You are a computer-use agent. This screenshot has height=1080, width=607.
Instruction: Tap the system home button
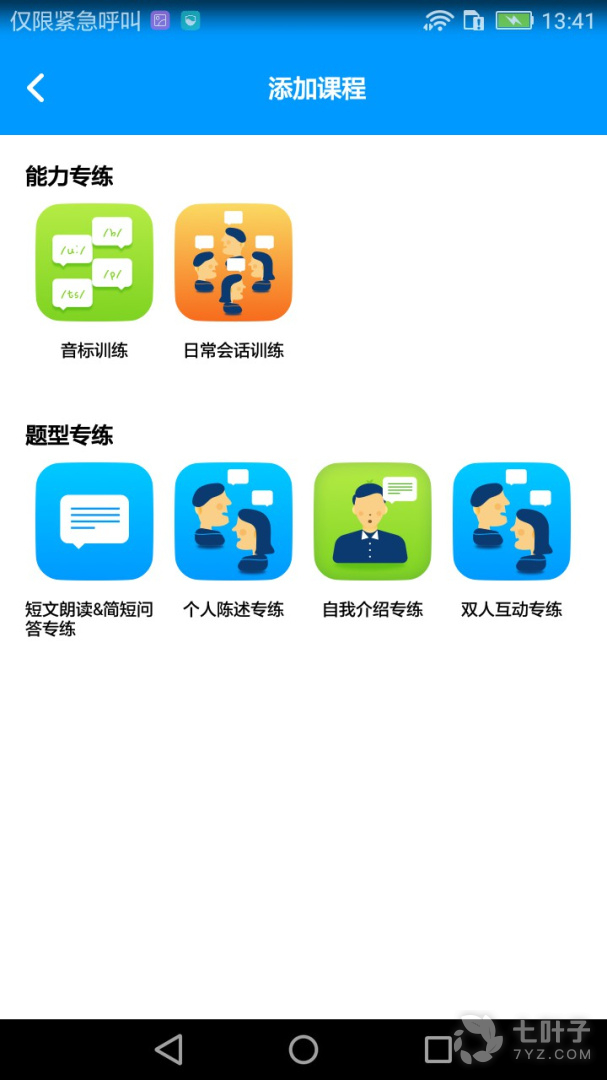click(x=303, y=1049)
